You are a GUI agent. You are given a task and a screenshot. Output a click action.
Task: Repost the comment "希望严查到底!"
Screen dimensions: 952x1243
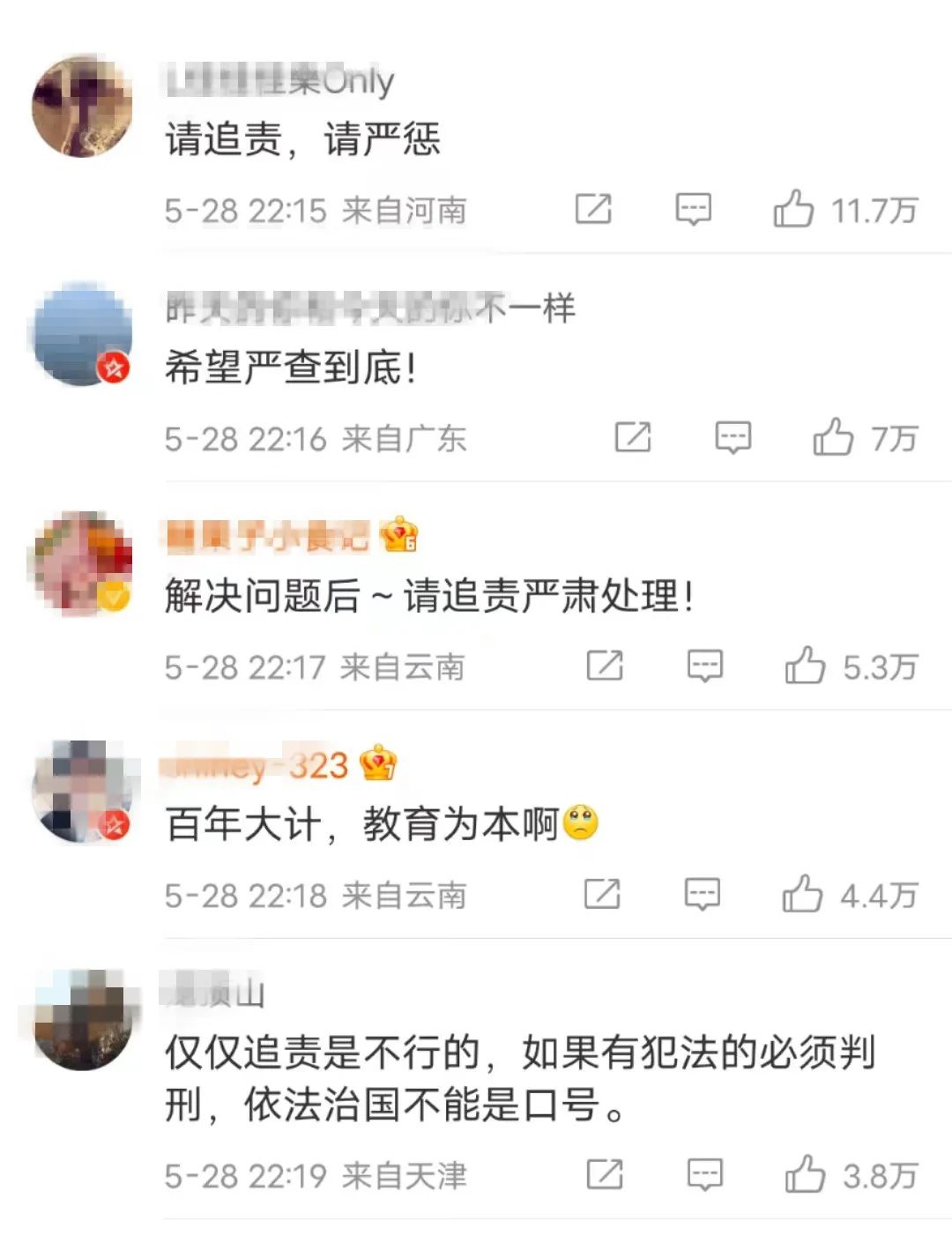[633, 437]
